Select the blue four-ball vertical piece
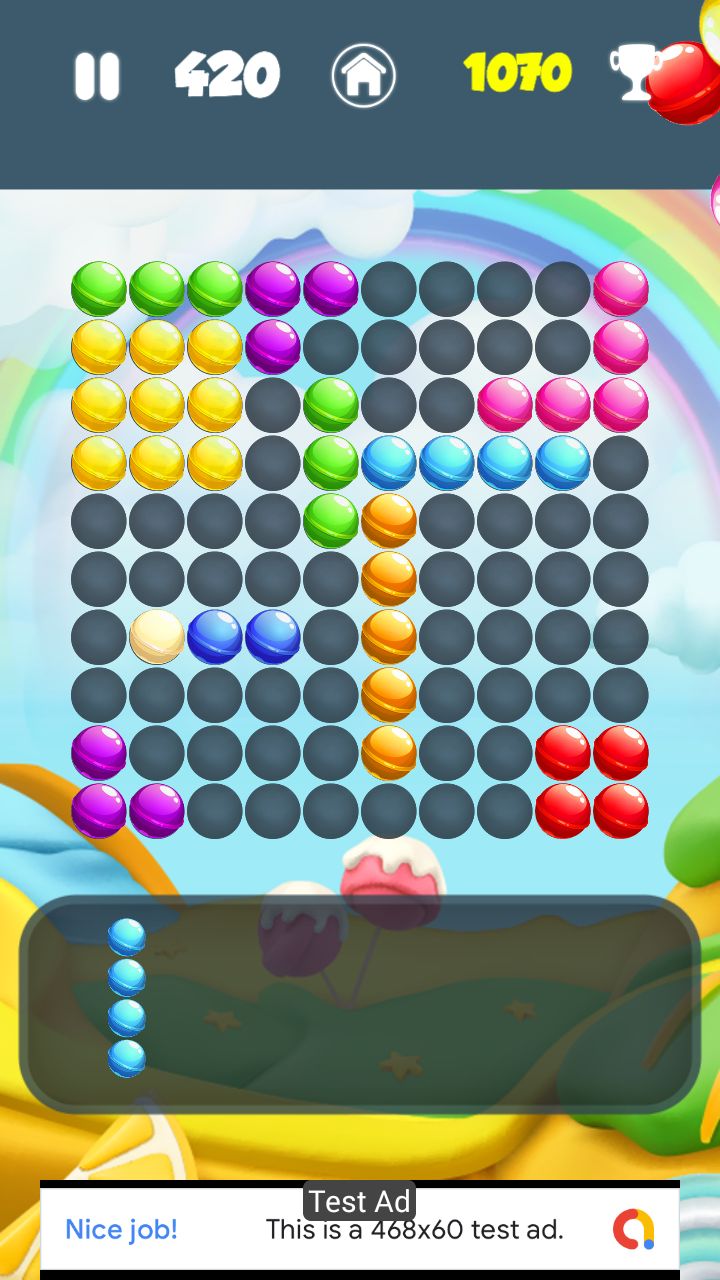 [127, 998]
